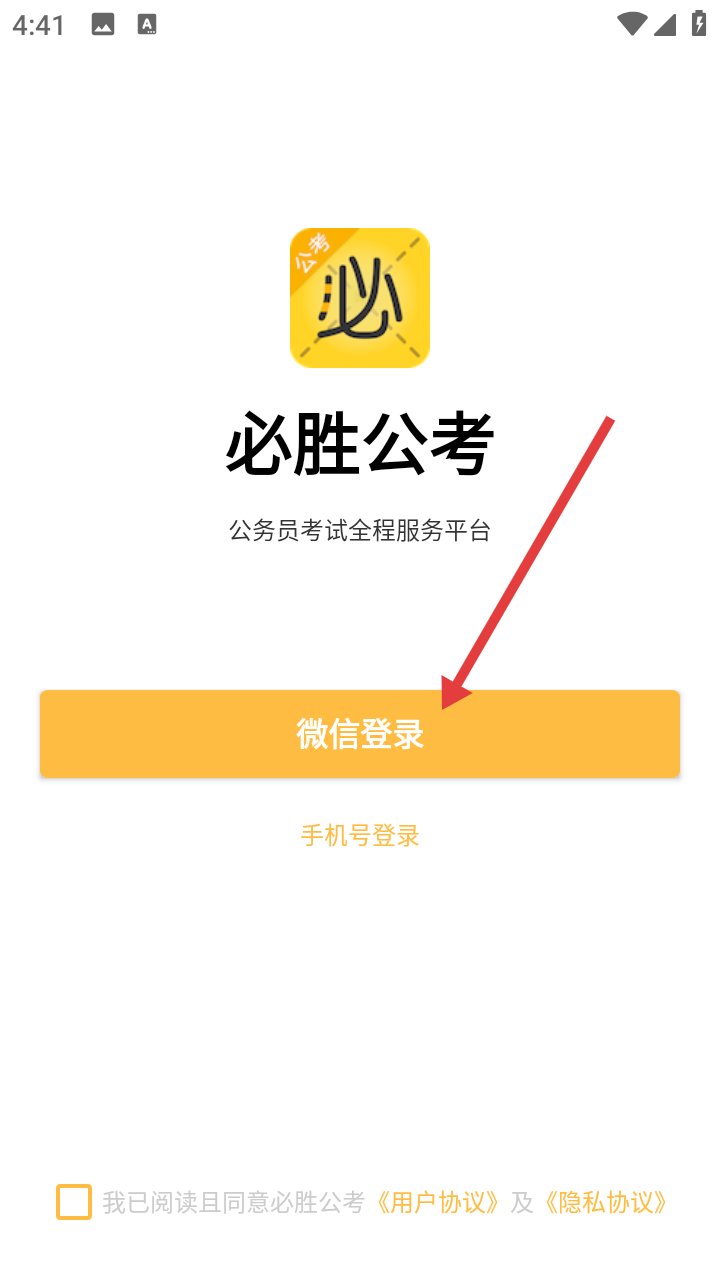Image resolution: width=720 pixels, height=1280 pixels.
Task: Open the 《用户协议》 link
Action: 437,1202
